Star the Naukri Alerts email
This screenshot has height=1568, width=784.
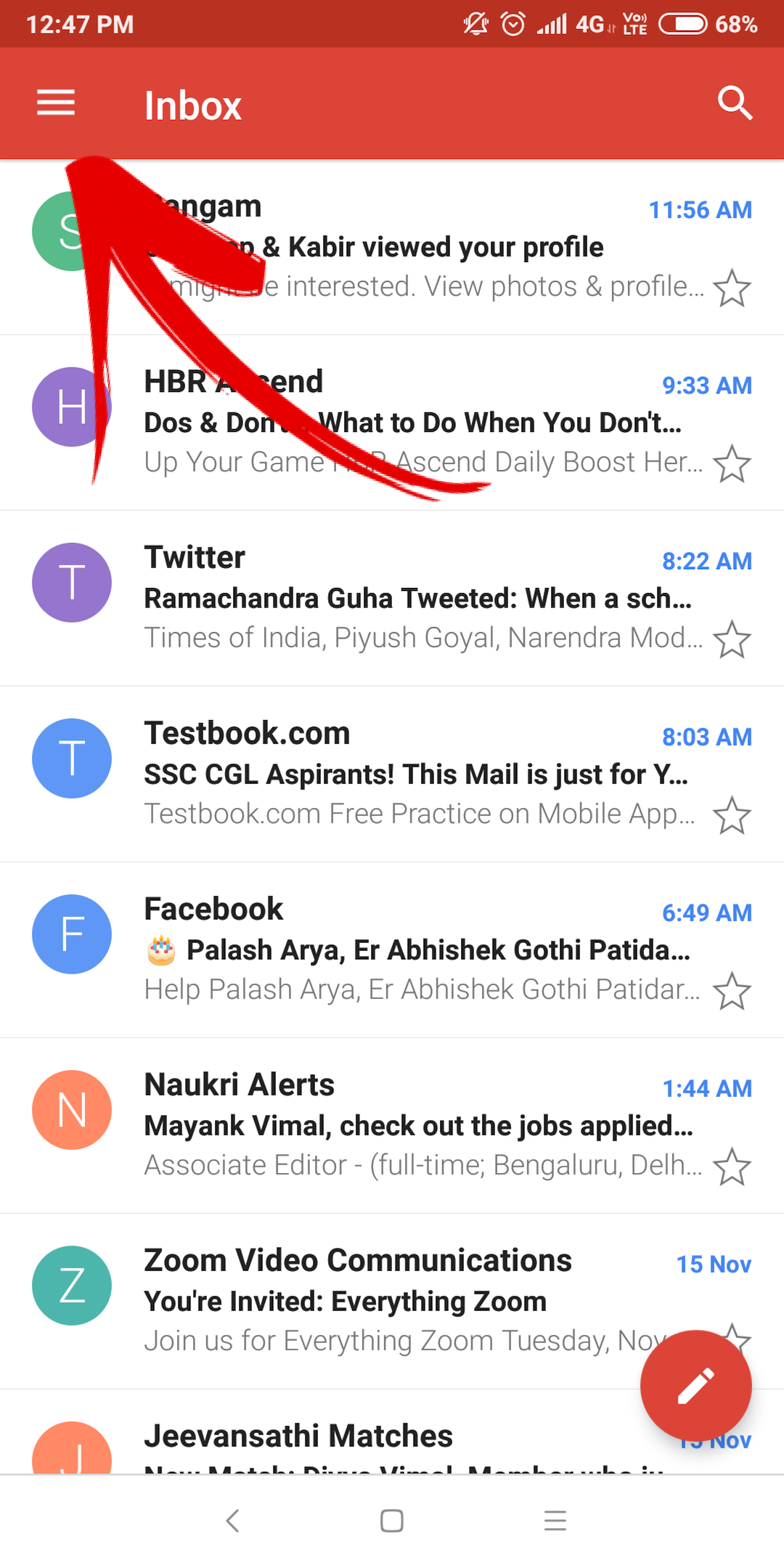tap(732, 1167)
